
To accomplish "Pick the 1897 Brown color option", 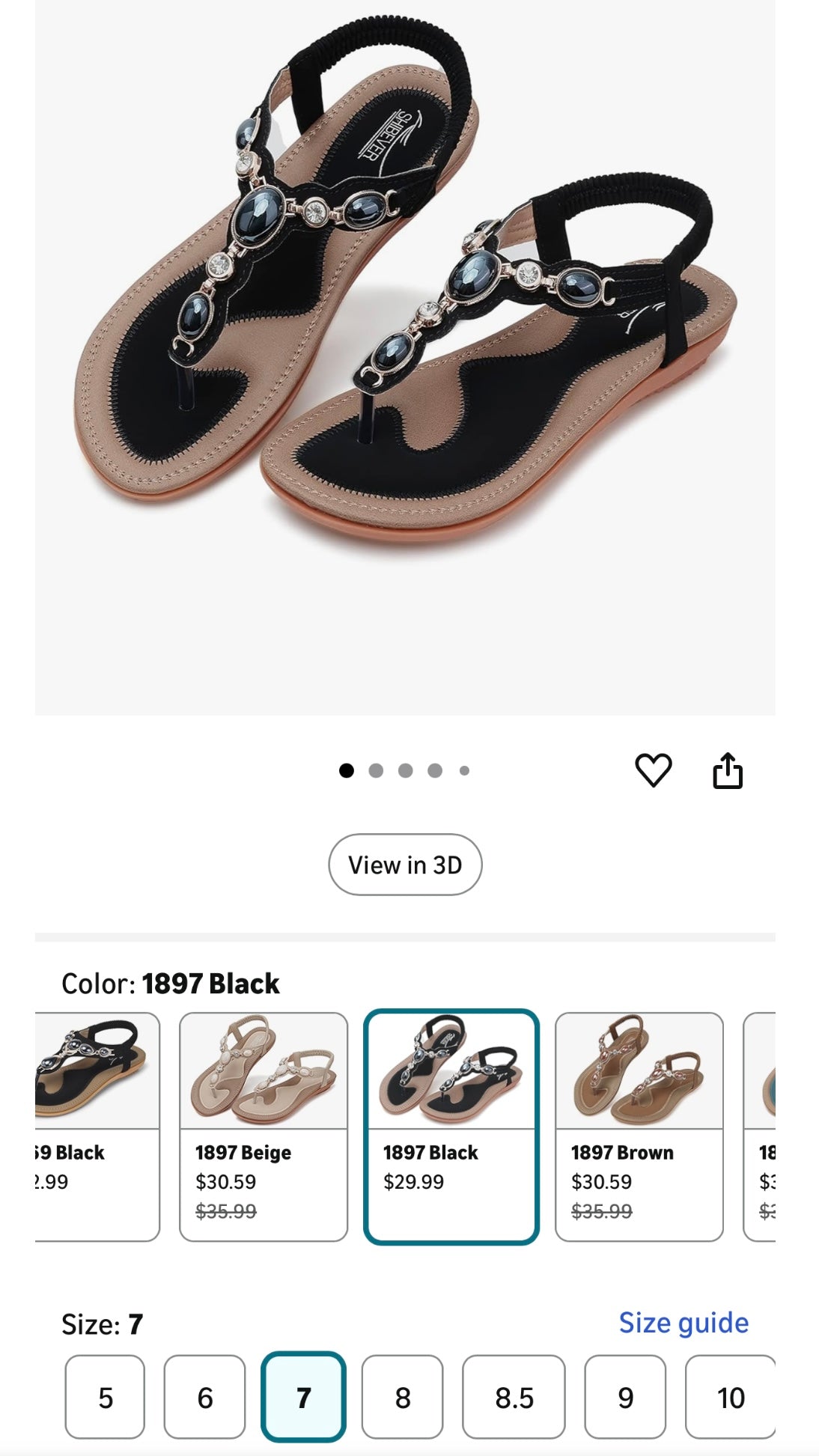I will (639, 1126).
